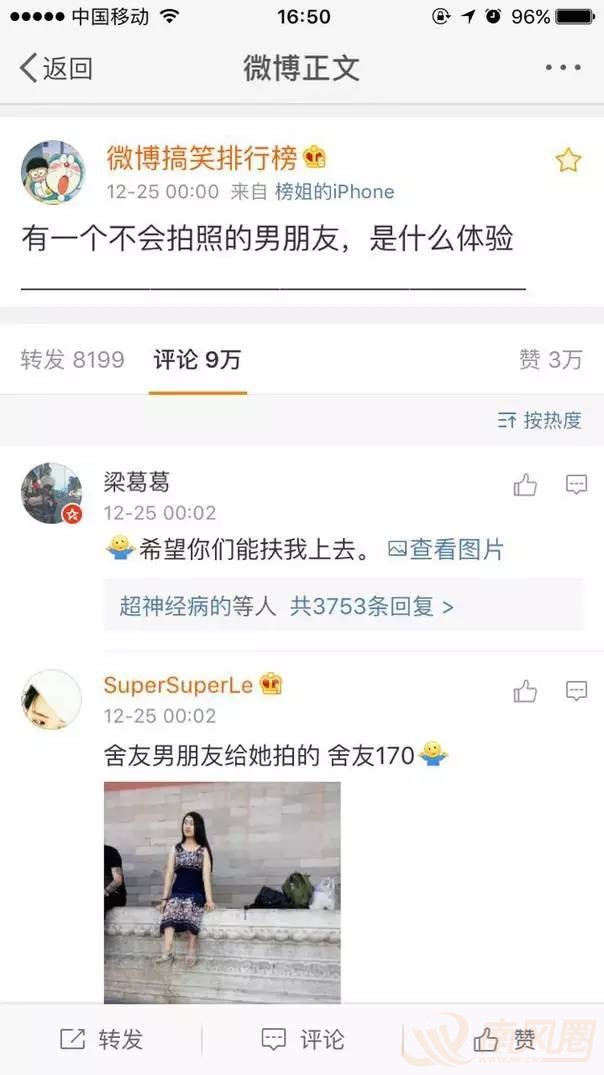Like 梁葛葛's comment
The image size is (604, 1075).
(525, 486)
